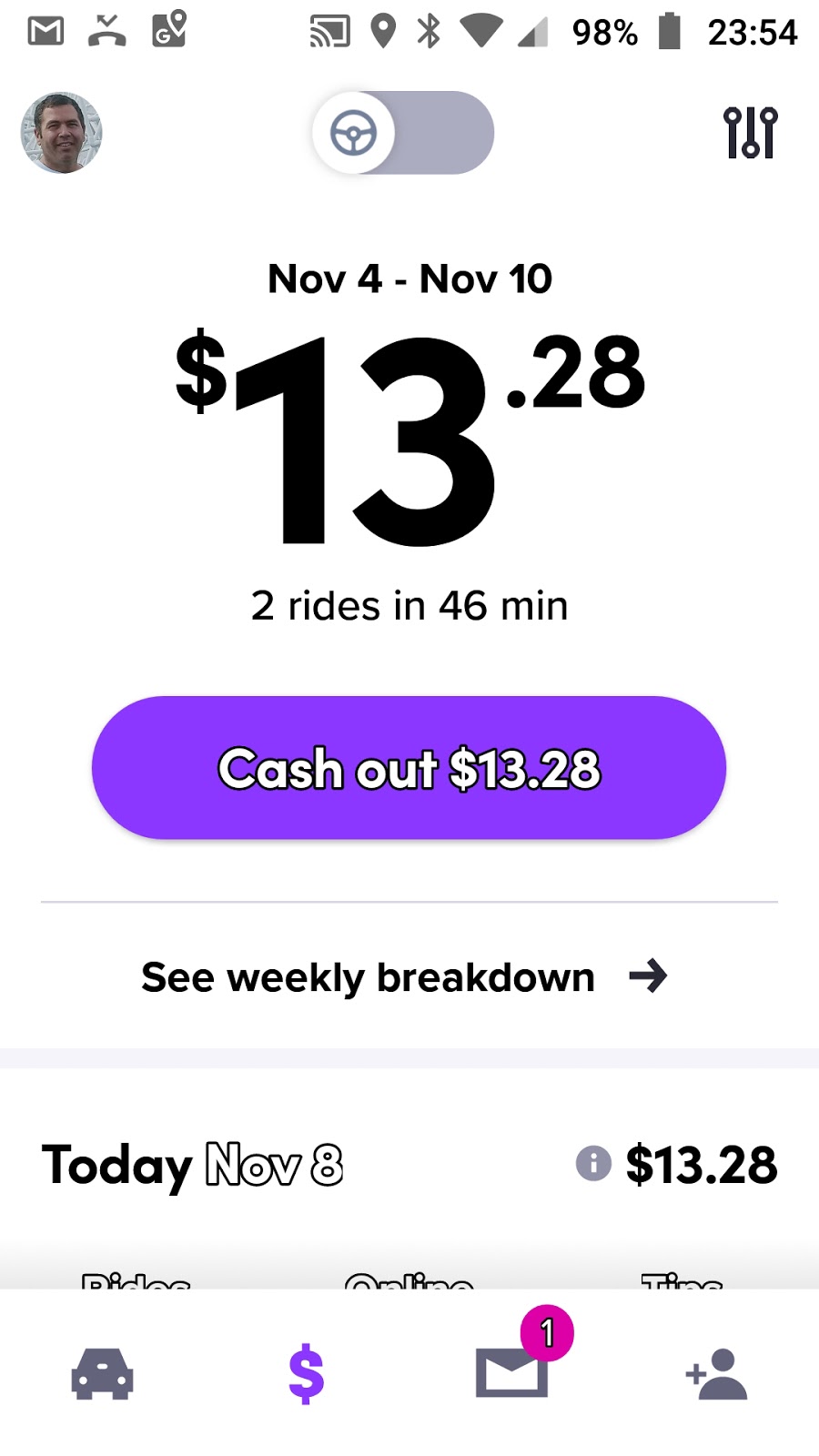Image resolution: width=819 pixels, height=1456 pixels.
Task: Switch to the car drive tab
Action: click(102, 1373)
